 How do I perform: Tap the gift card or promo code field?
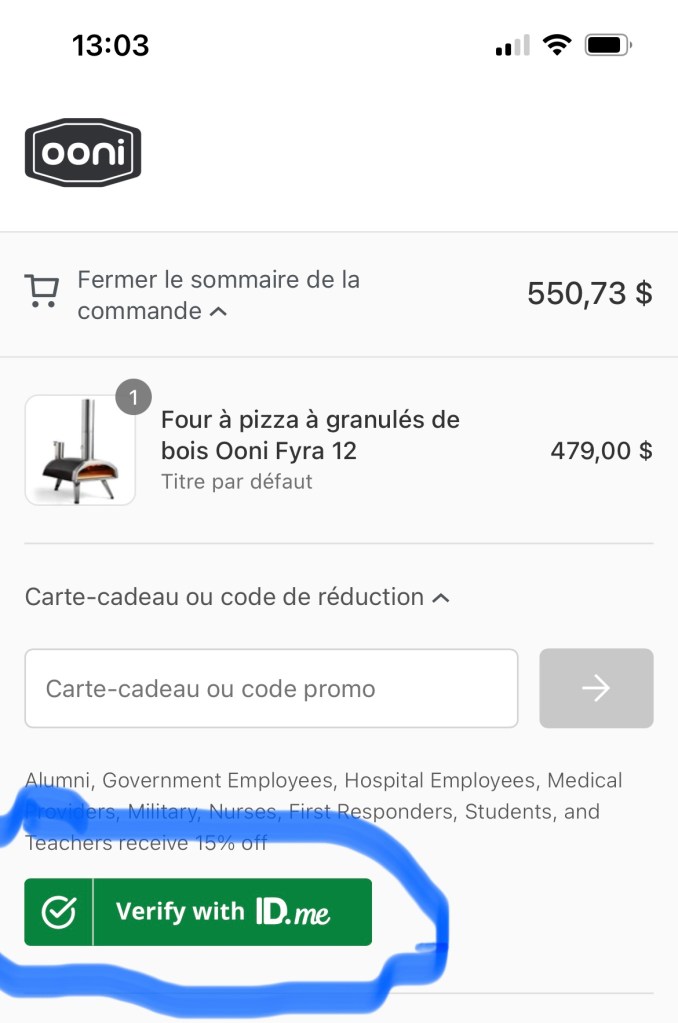coord(271,689)
